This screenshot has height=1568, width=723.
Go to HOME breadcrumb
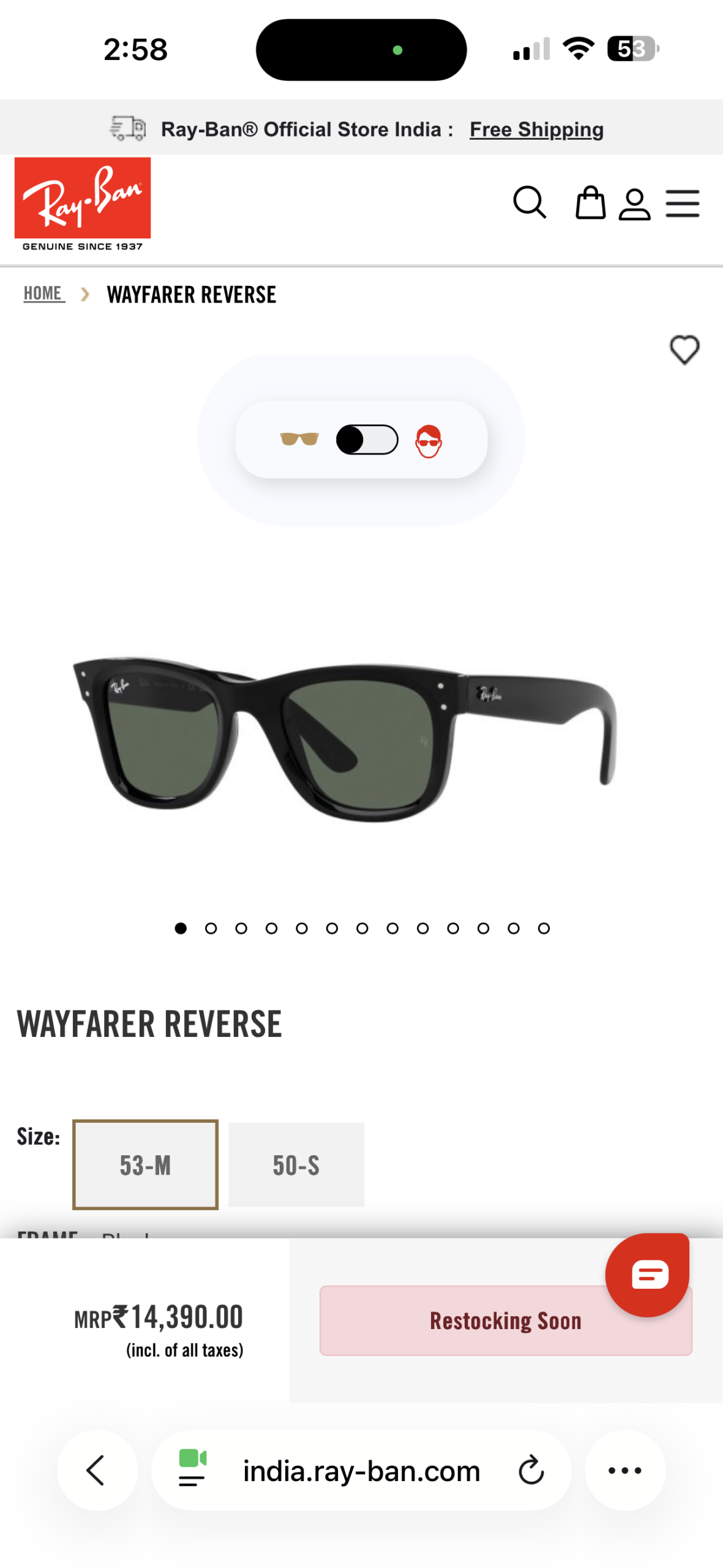43,294
